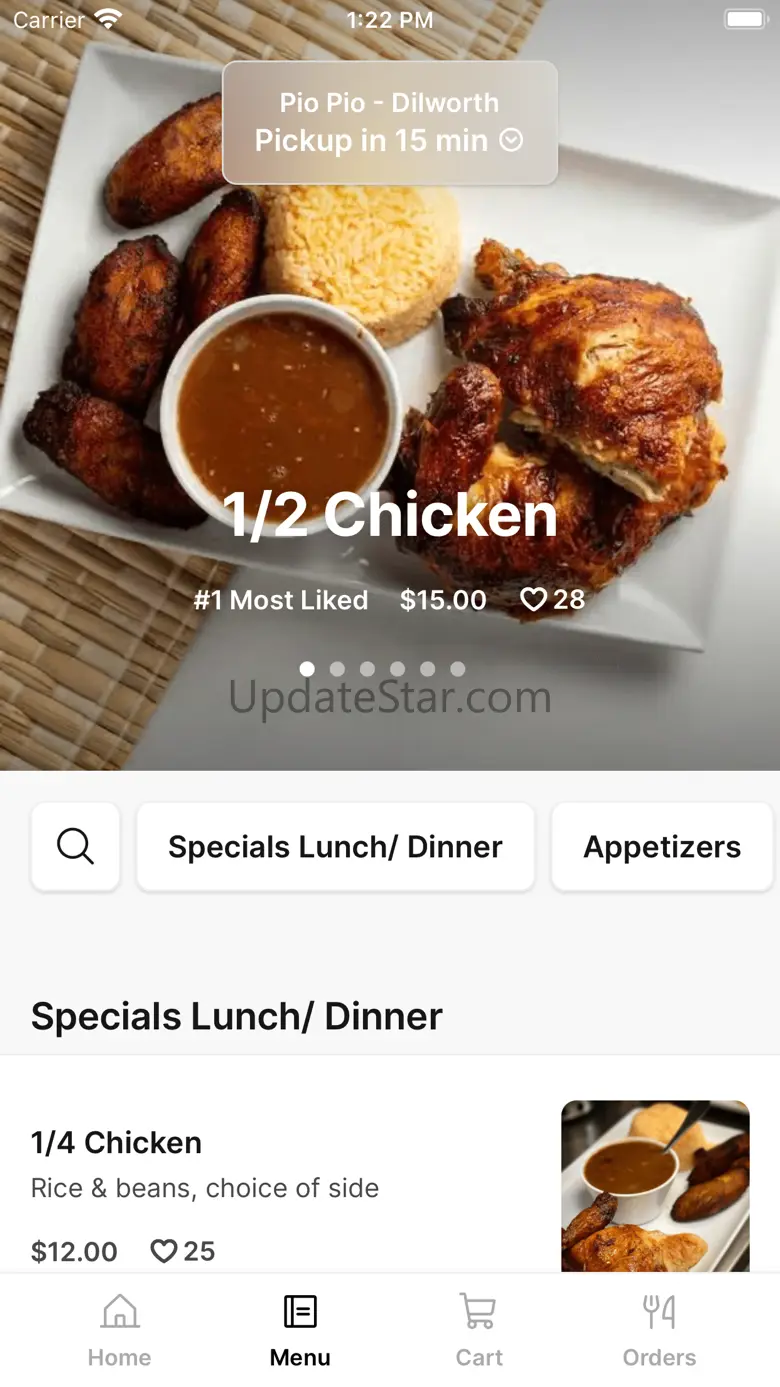The width and height of the screenshot is (780, 1387).
Task: Like the 1/2 Chicken featured item
Action: coord(535,599)
